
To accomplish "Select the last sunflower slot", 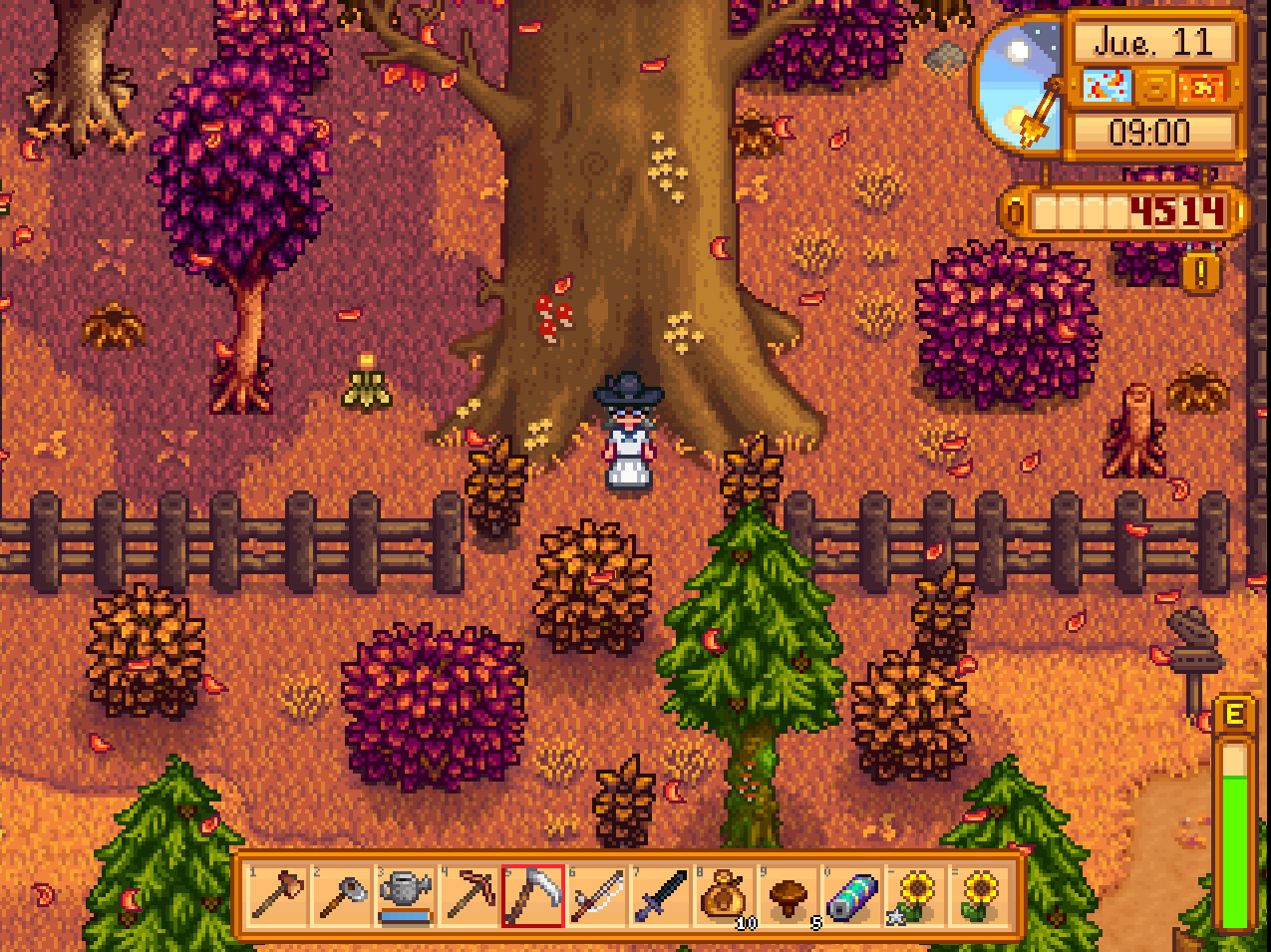I will click(979, 895).
